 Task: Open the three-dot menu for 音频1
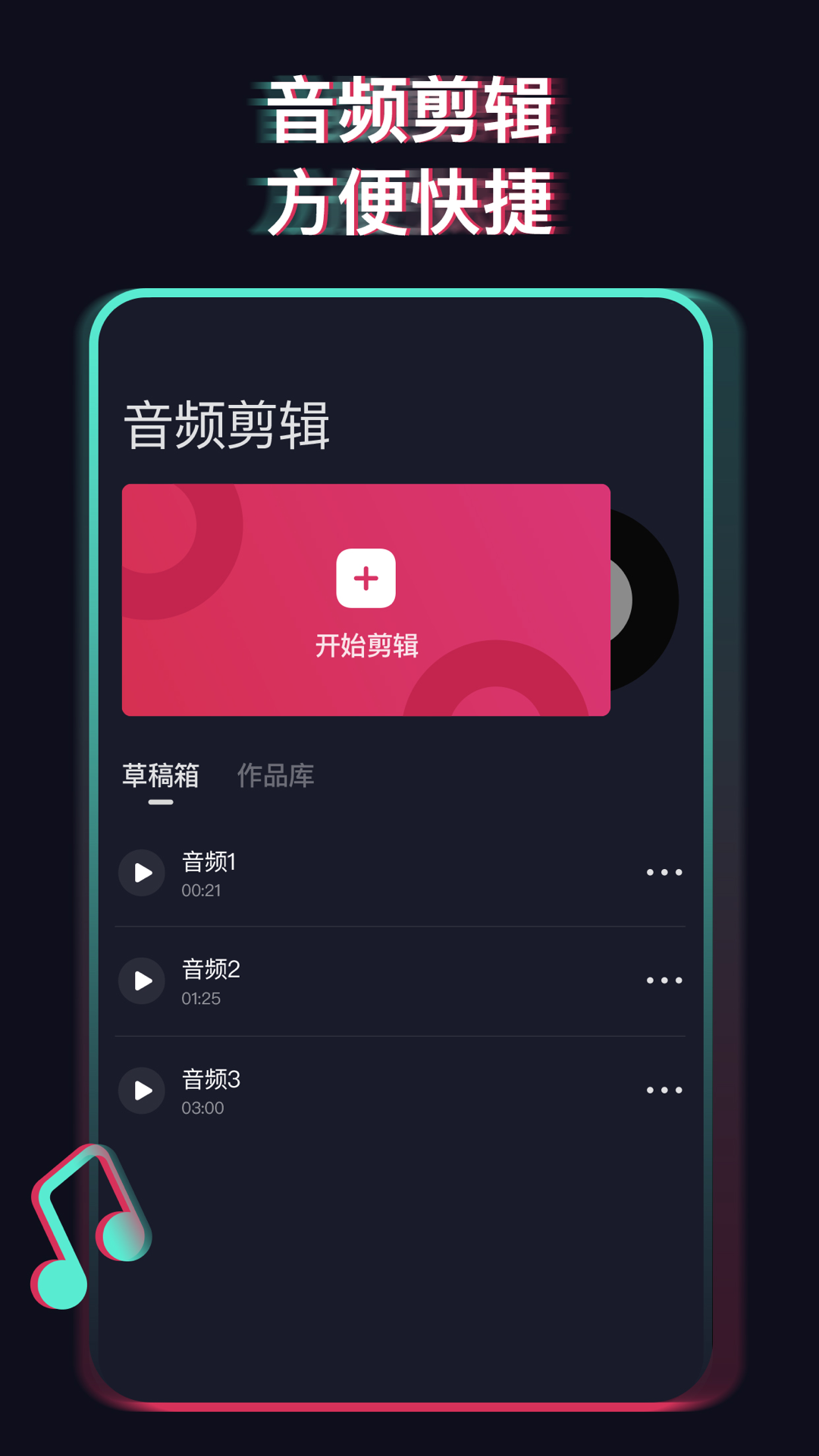click(663, 872)
